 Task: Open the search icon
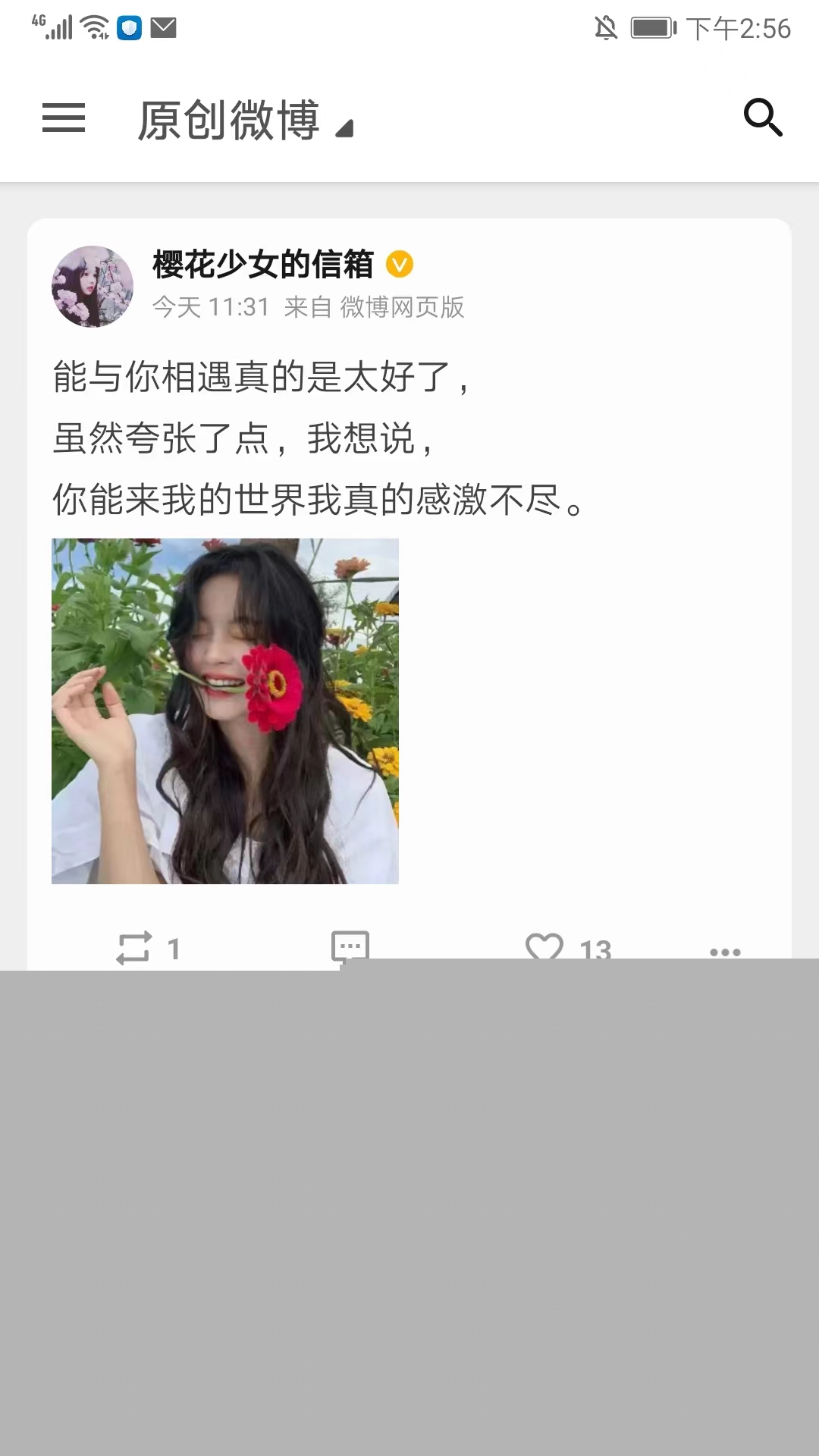pyautogui.click(x=762, y=118)
